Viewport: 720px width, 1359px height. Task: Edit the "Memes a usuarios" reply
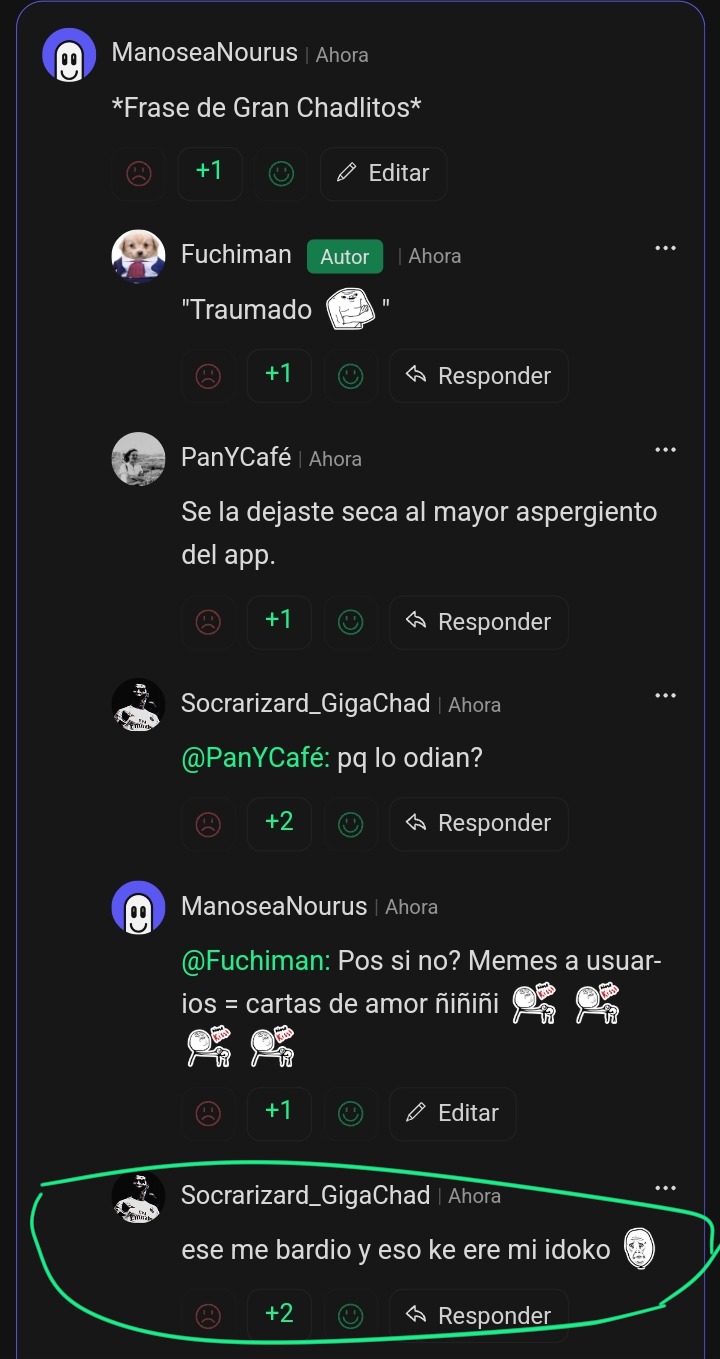point(453,1113)
